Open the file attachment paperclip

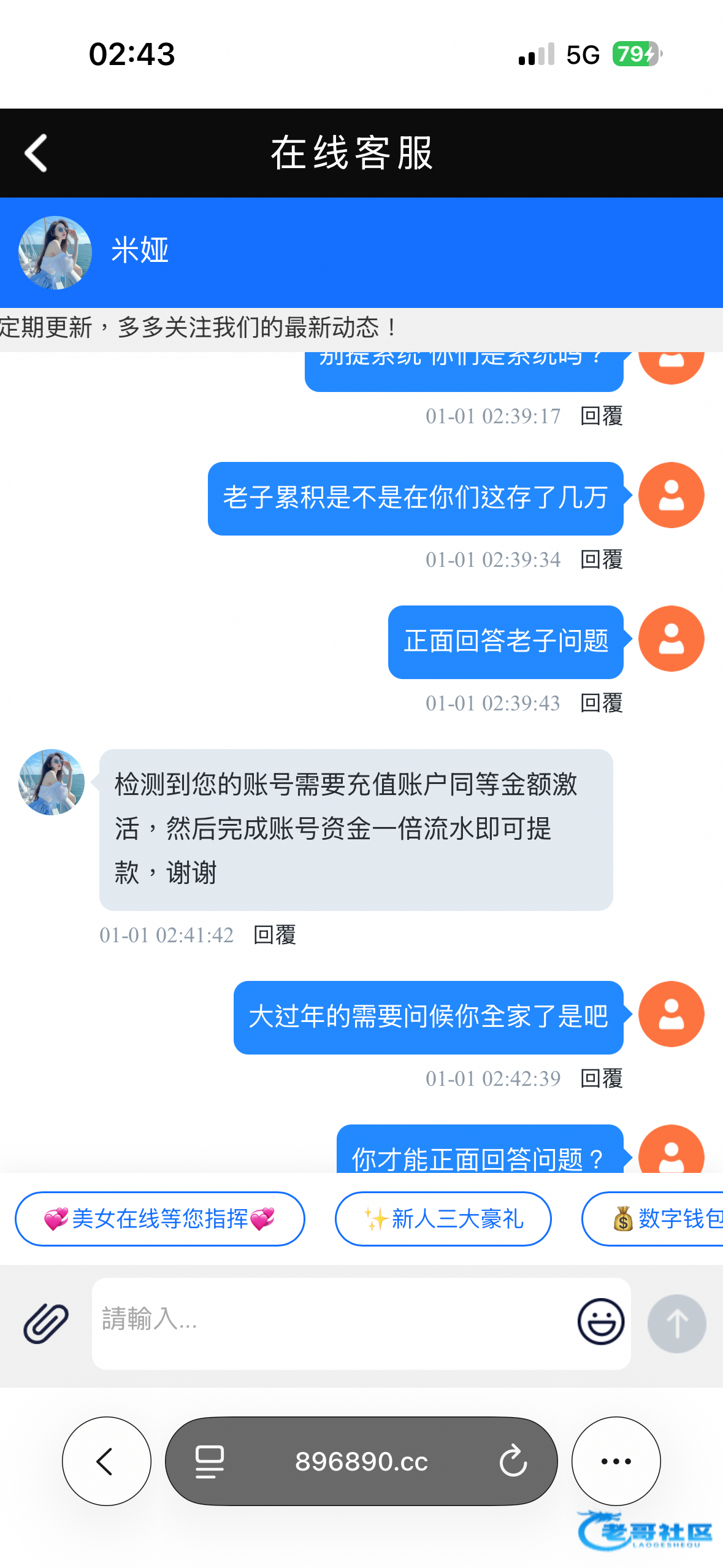point(46,1323)
